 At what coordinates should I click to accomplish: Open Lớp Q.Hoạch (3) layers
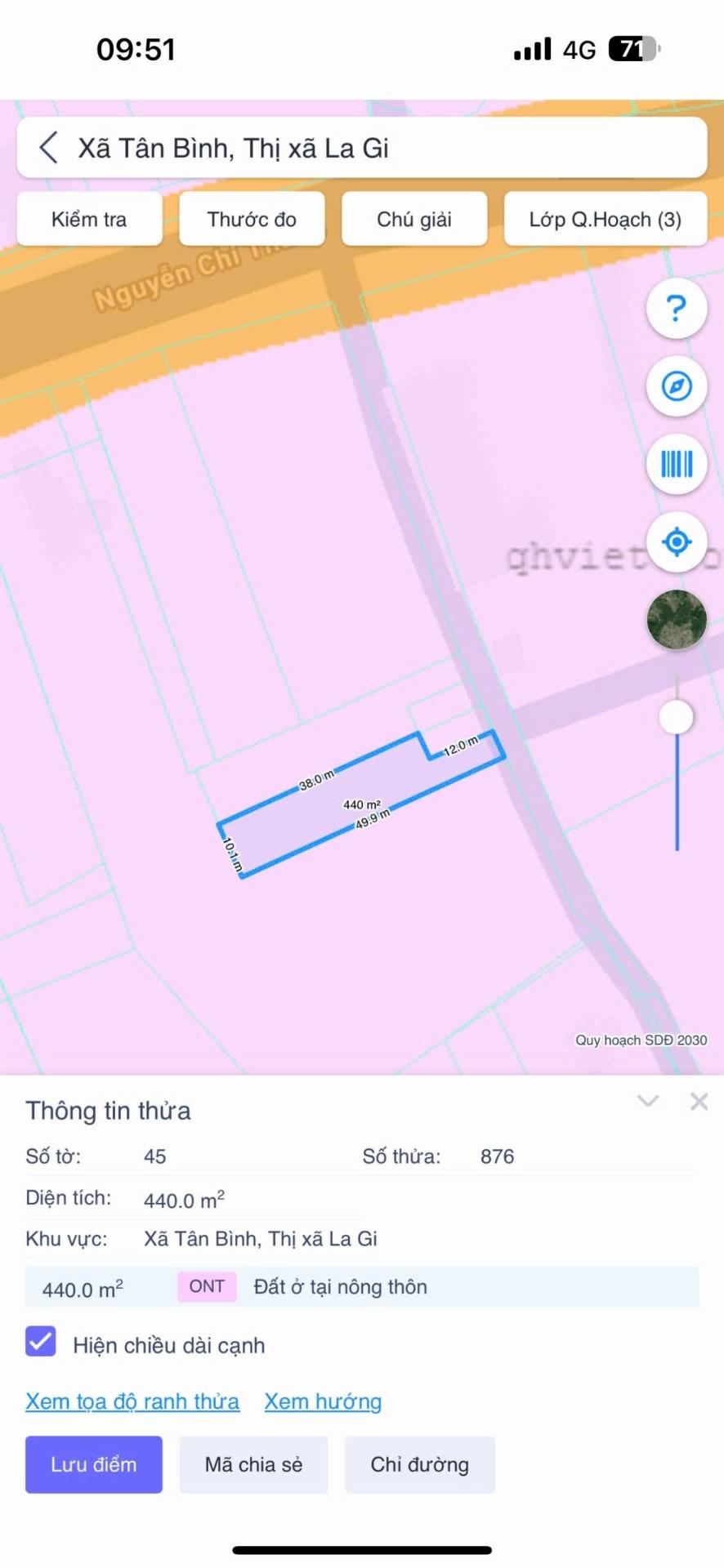pos(605,219)
